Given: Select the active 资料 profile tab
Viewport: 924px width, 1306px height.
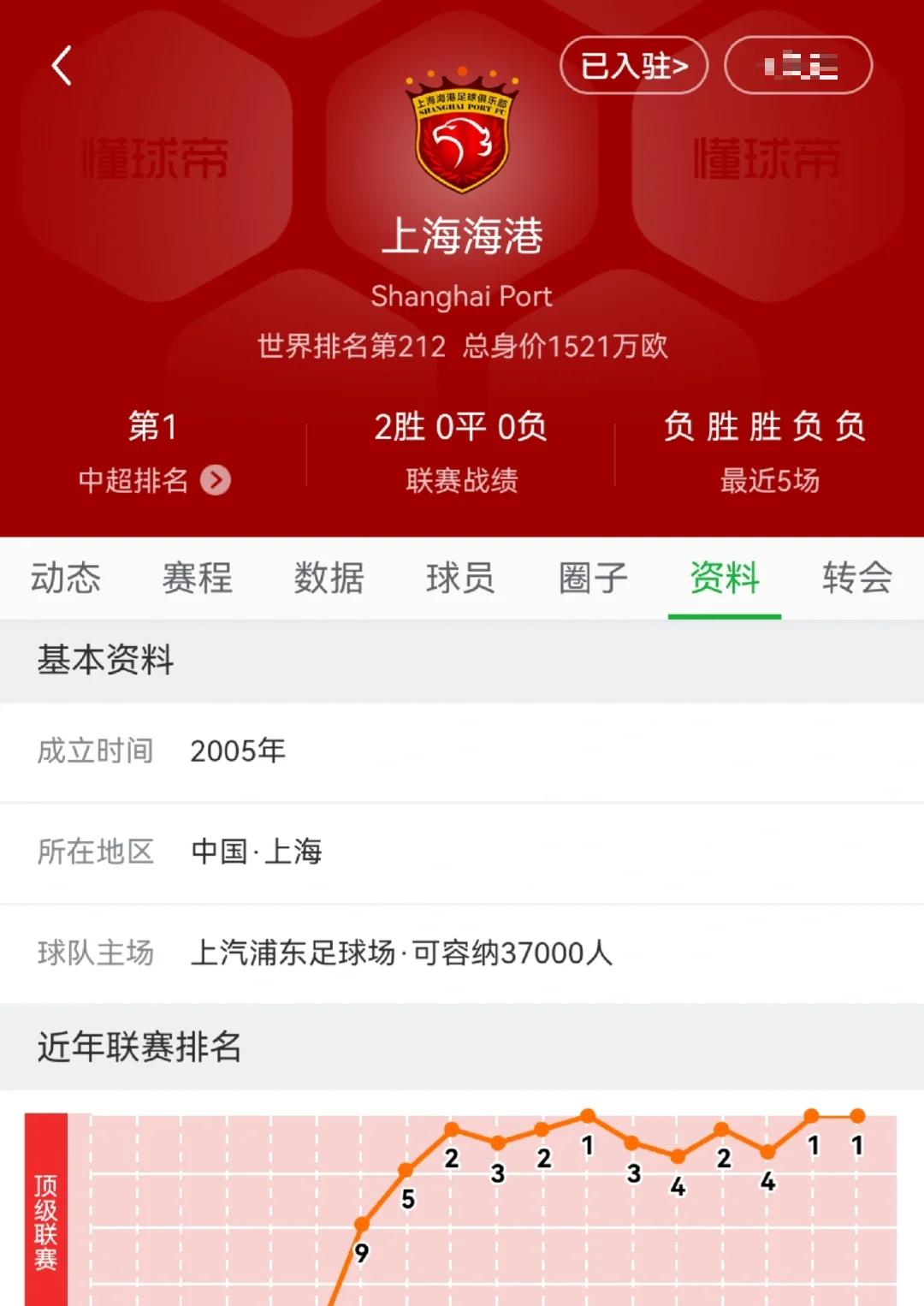Looking at the screenshot, I should [x=726, y=579].
